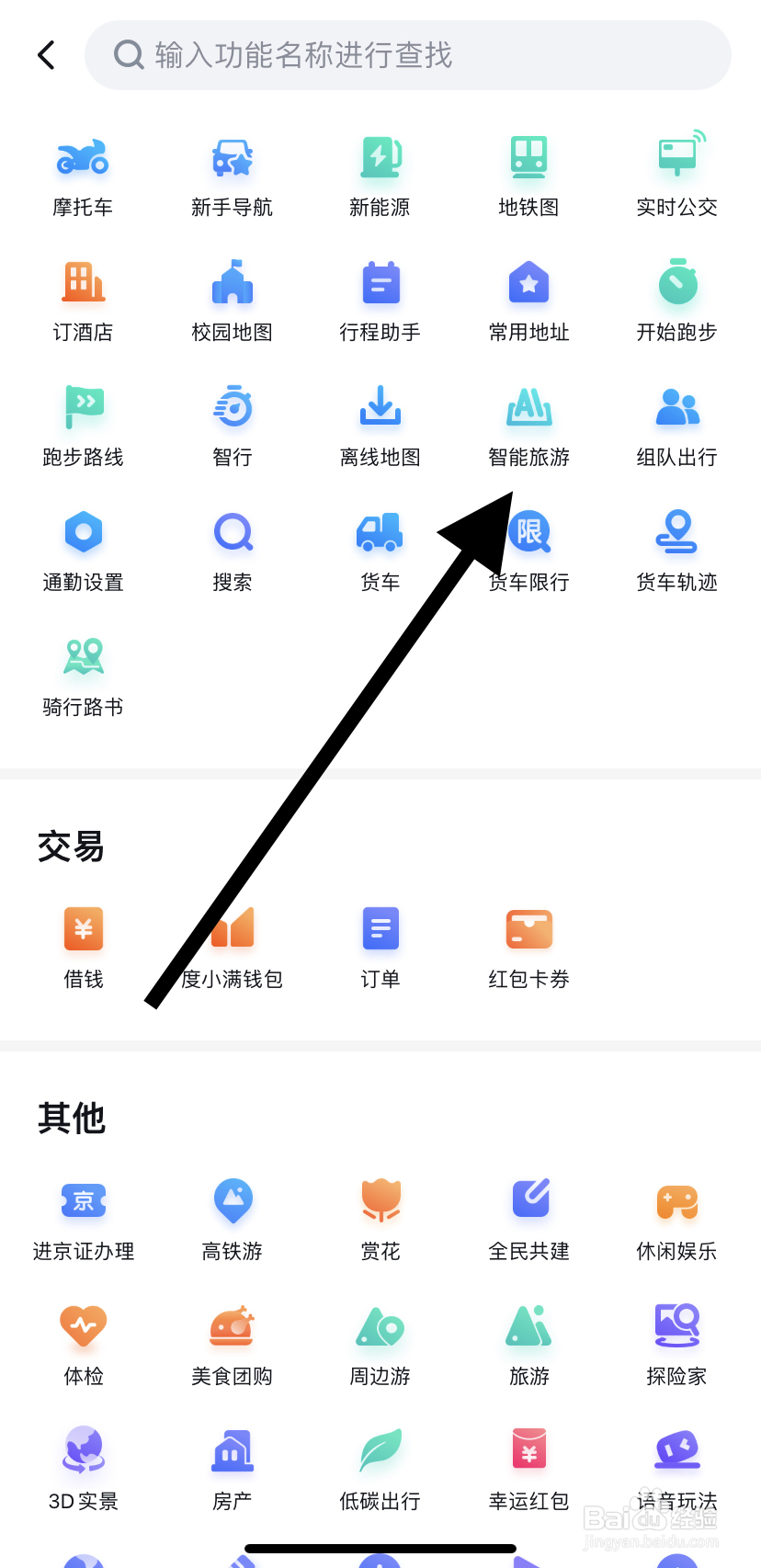Viewport: 761px width, 1568px height.
Task: Open 度小满钱包 wallet feature
Action: [232, 946]
